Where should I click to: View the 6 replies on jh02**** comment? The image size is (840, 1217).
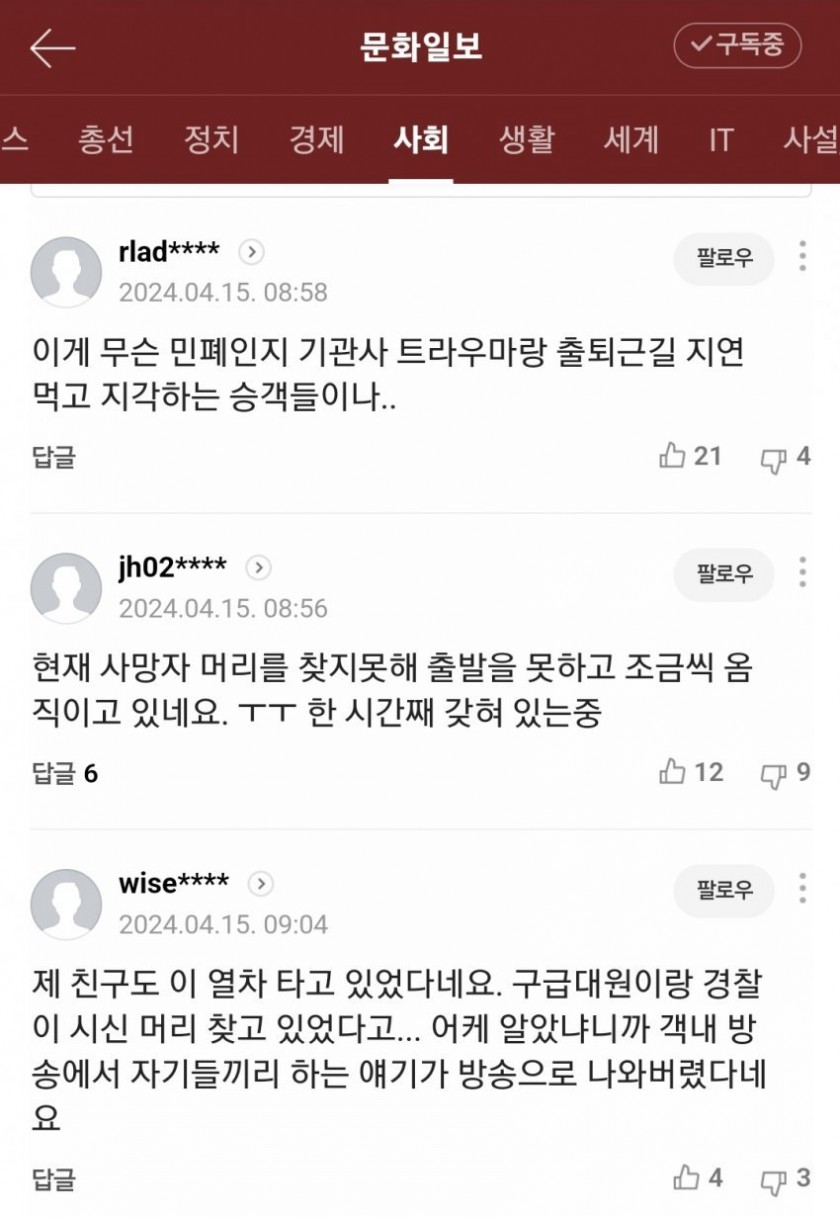pyautogui.click(x=65, y=773)
